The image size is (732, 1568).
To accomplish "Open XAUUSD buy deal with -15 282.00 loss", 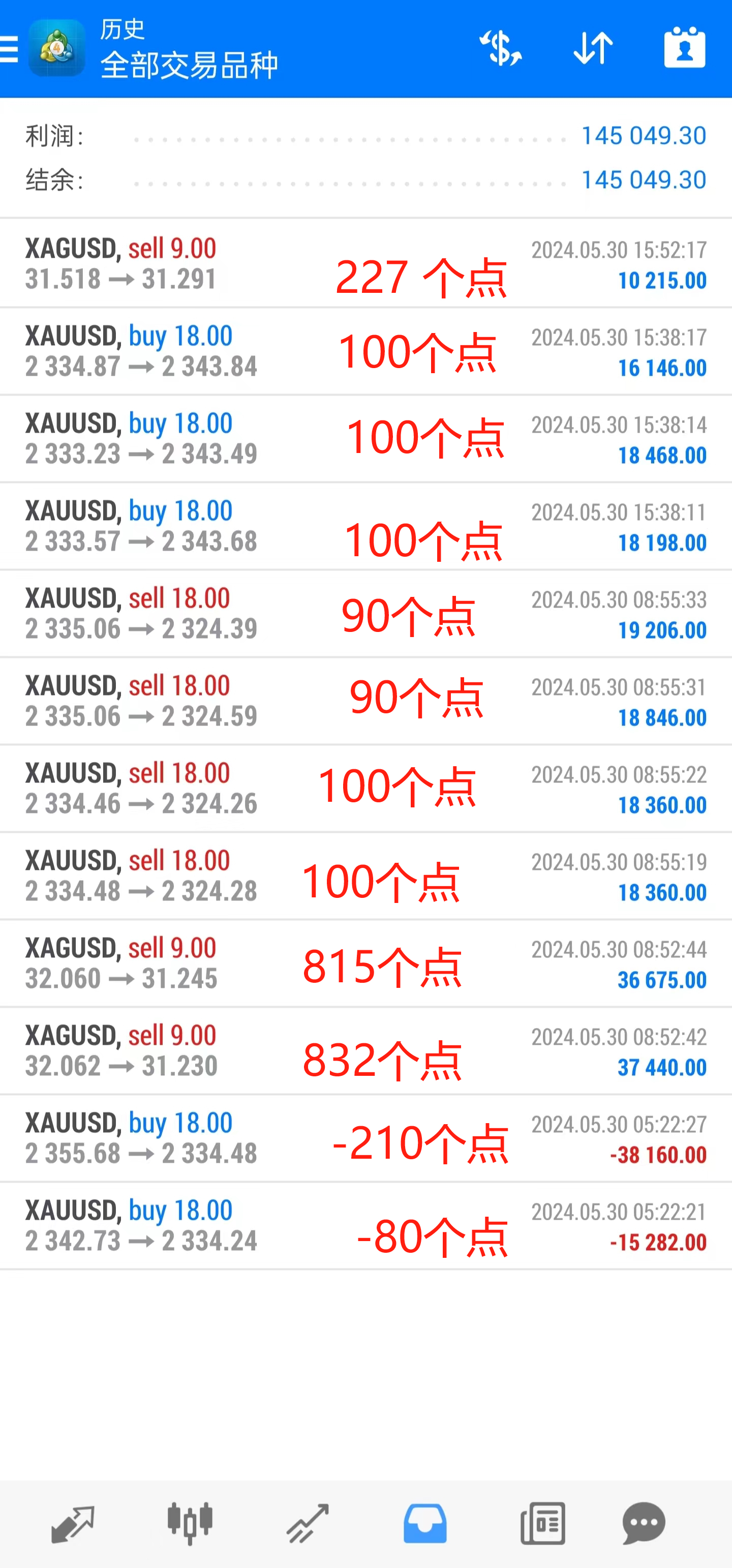I will tap(365, 1226).
